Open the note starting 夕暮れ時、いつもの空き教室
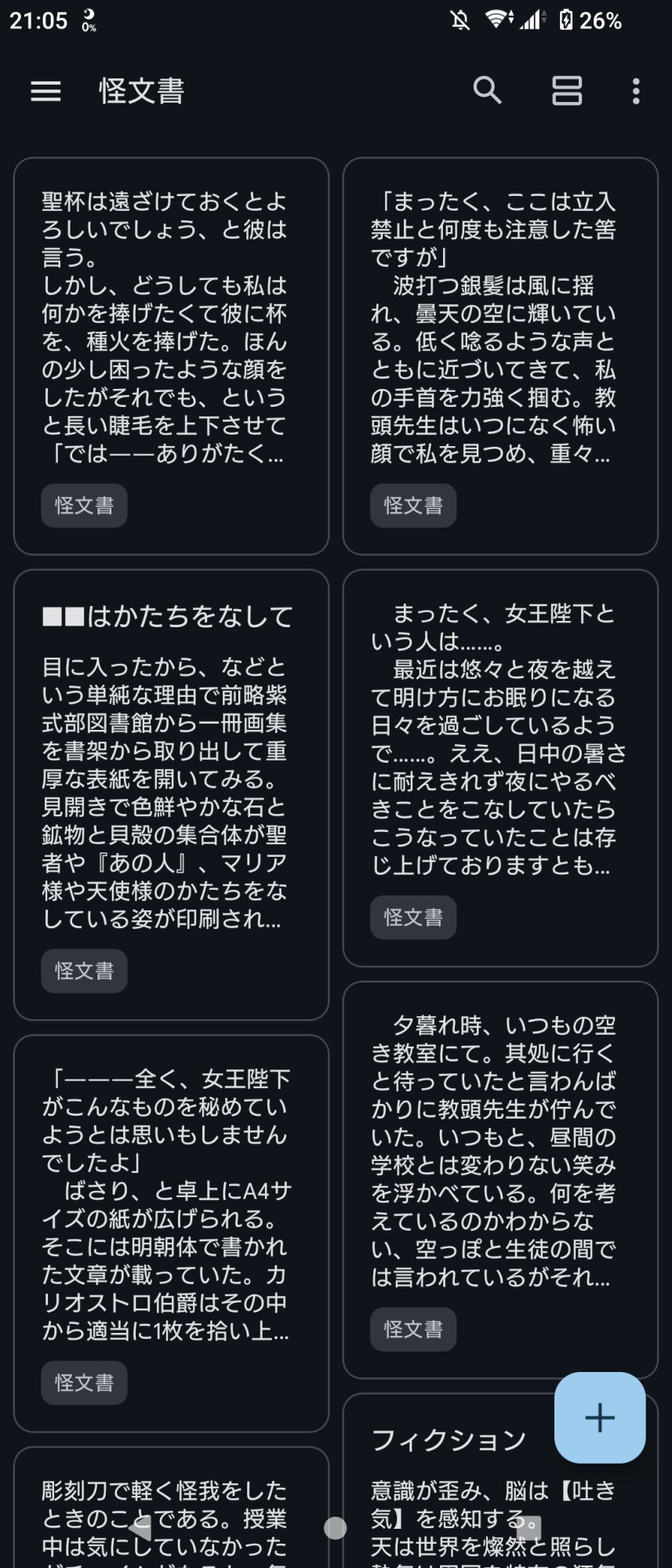This screenshot has width=672, height=1568. (x=494, y=1152)
